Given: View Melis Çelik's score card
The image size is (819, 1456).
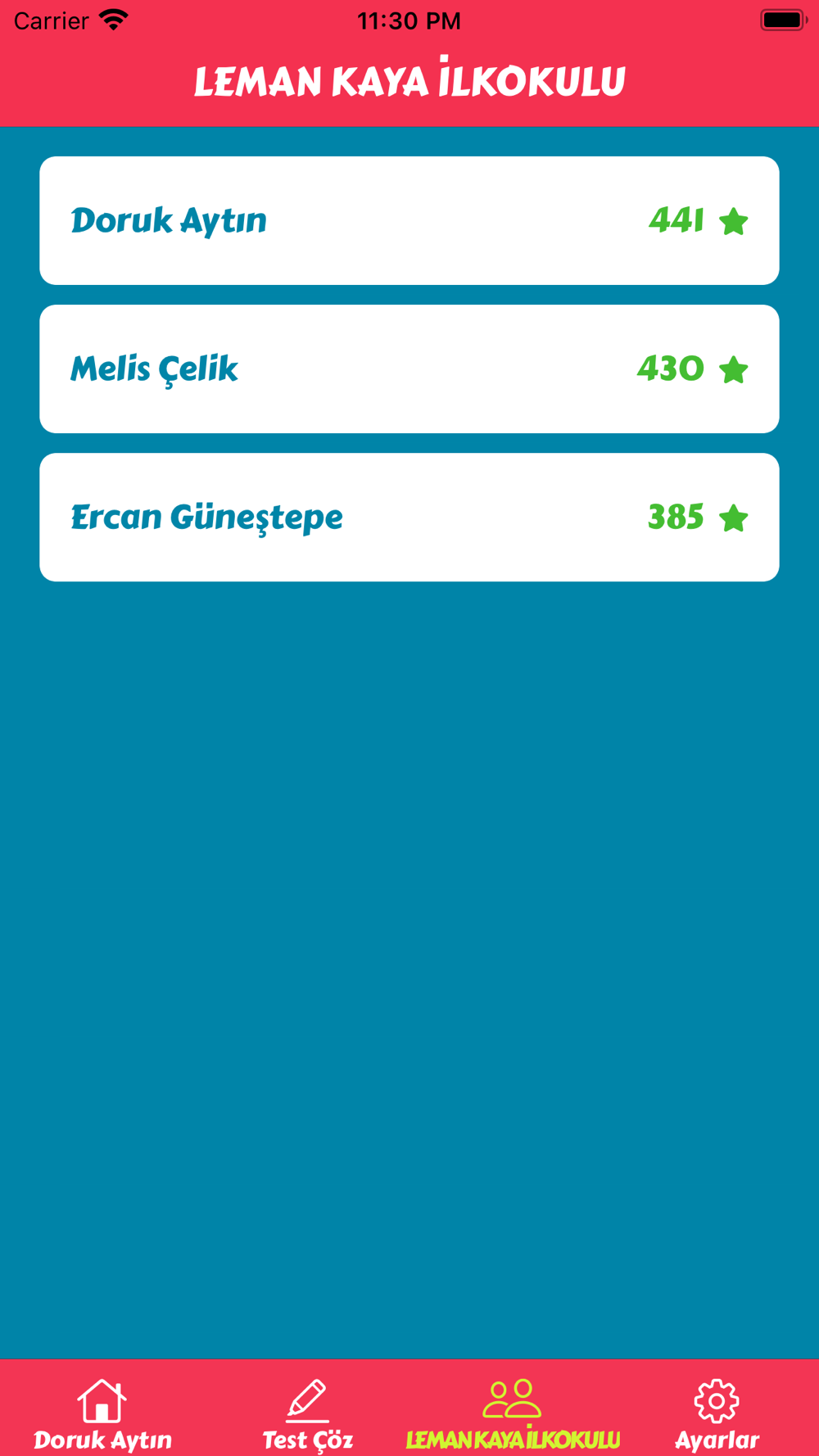Looking at the screenshot, I should coord(409,369).
